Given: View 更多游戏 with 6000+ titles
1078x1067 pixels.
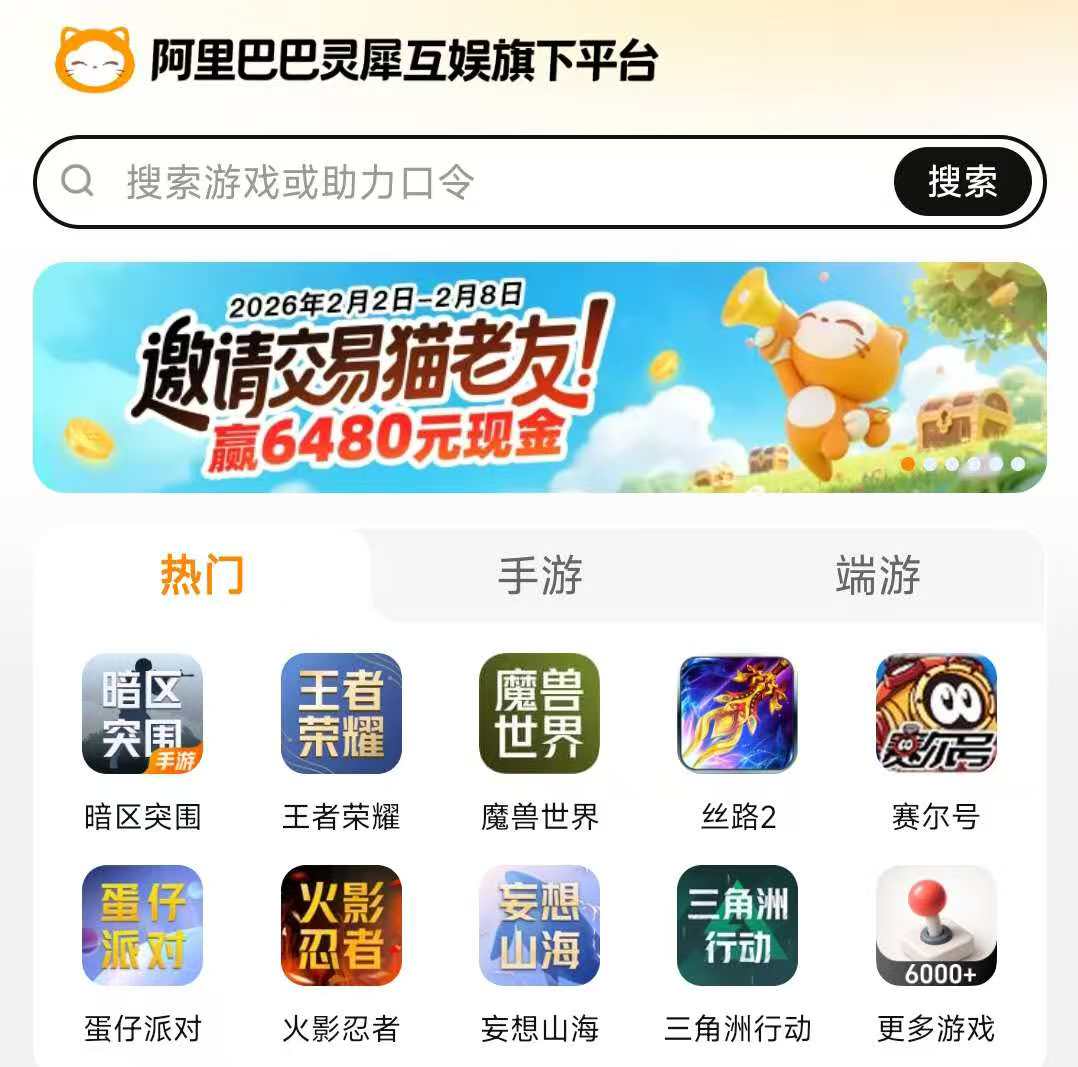Looking at the screenshot, I should pos(936,925).
